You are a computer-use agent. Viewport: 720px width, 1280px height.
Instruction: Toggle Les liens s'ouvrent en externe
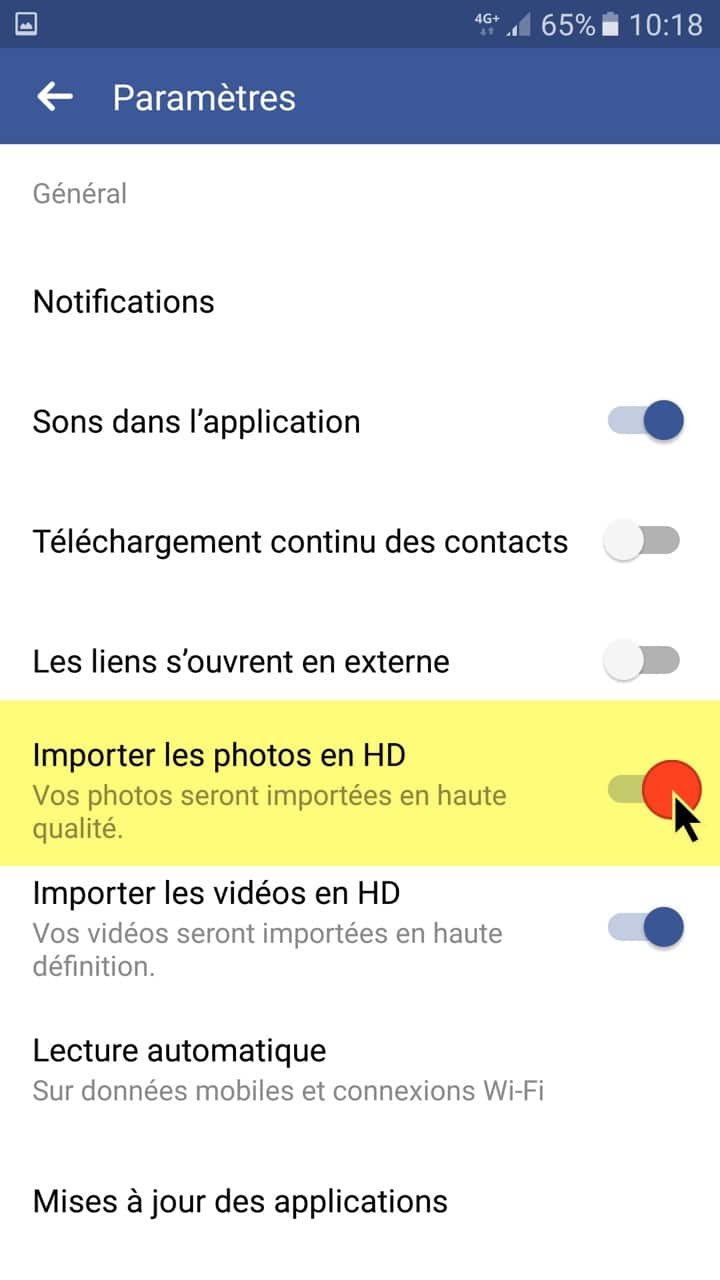(x=642, y=661)
